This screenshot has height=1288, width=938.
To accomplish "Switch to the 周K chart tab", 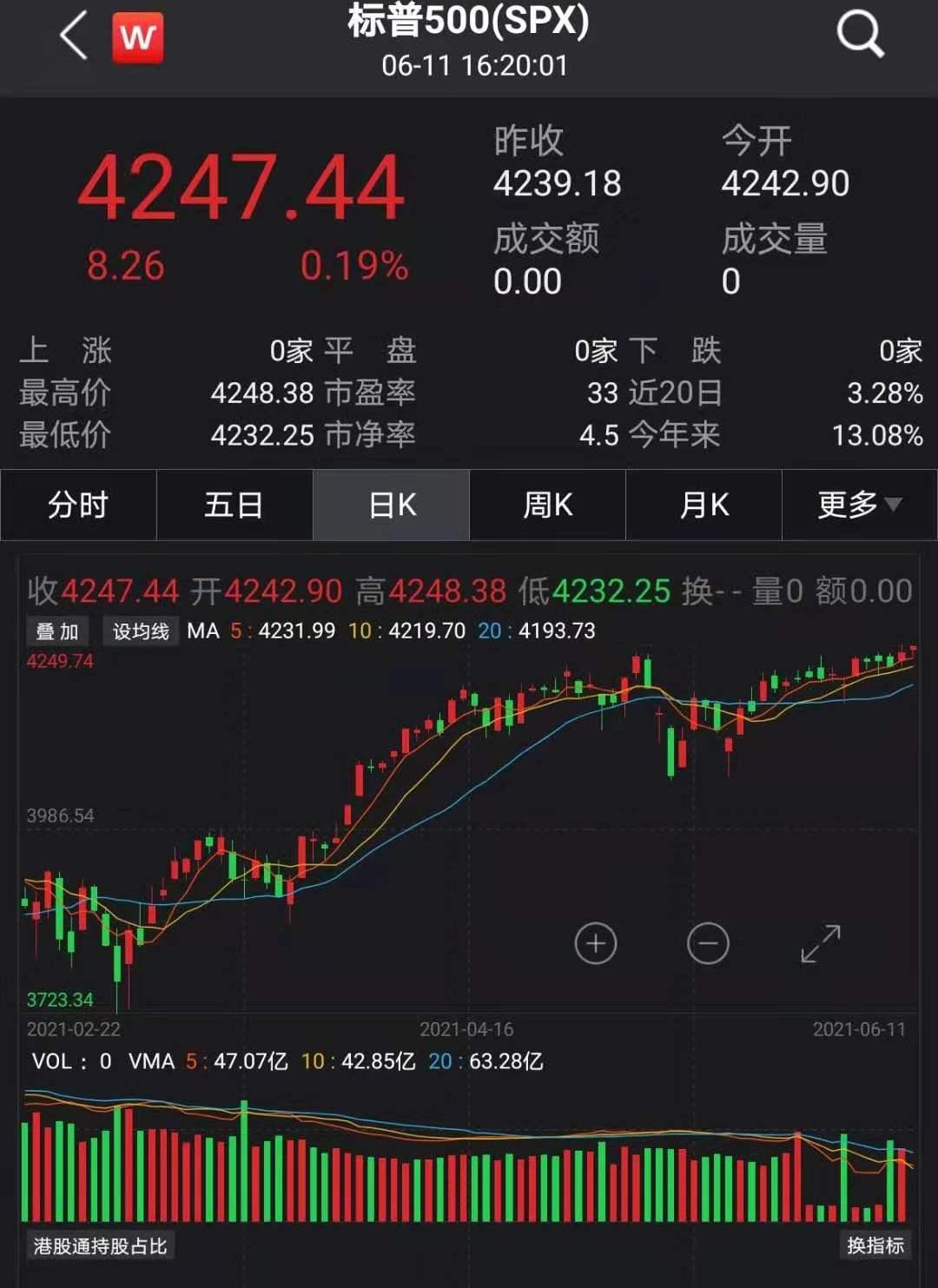I will click(548, 505).
